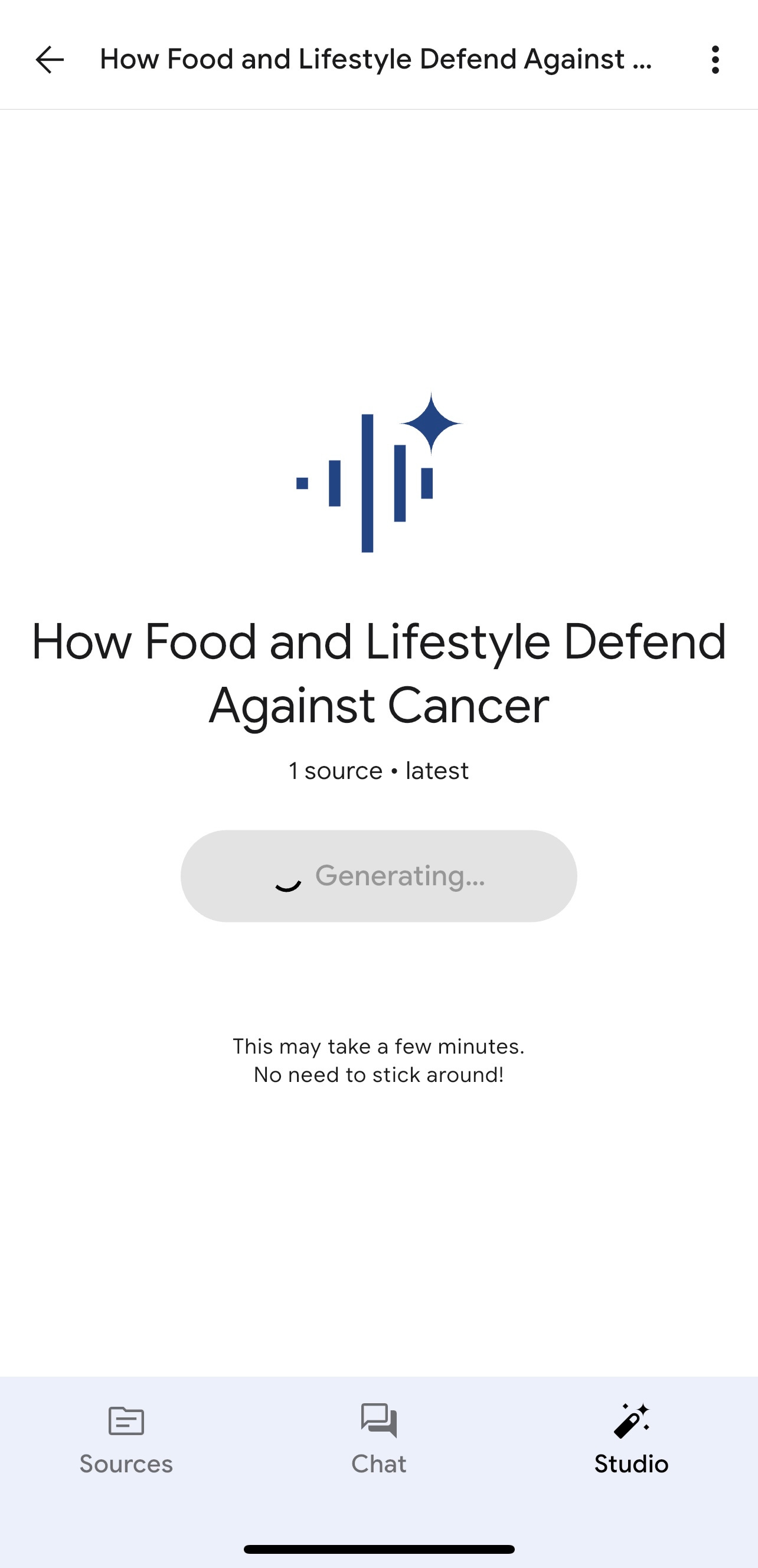Switch to the Chat tab
The width and height of the screenshot is (758, 1568).
378,1439
